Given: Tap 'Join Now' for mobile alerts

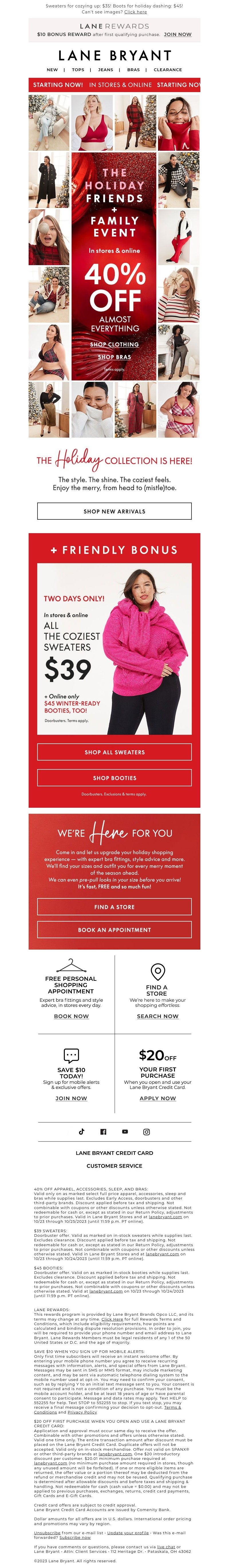Looking at the screenshot, I should [x=71, y=1098].
